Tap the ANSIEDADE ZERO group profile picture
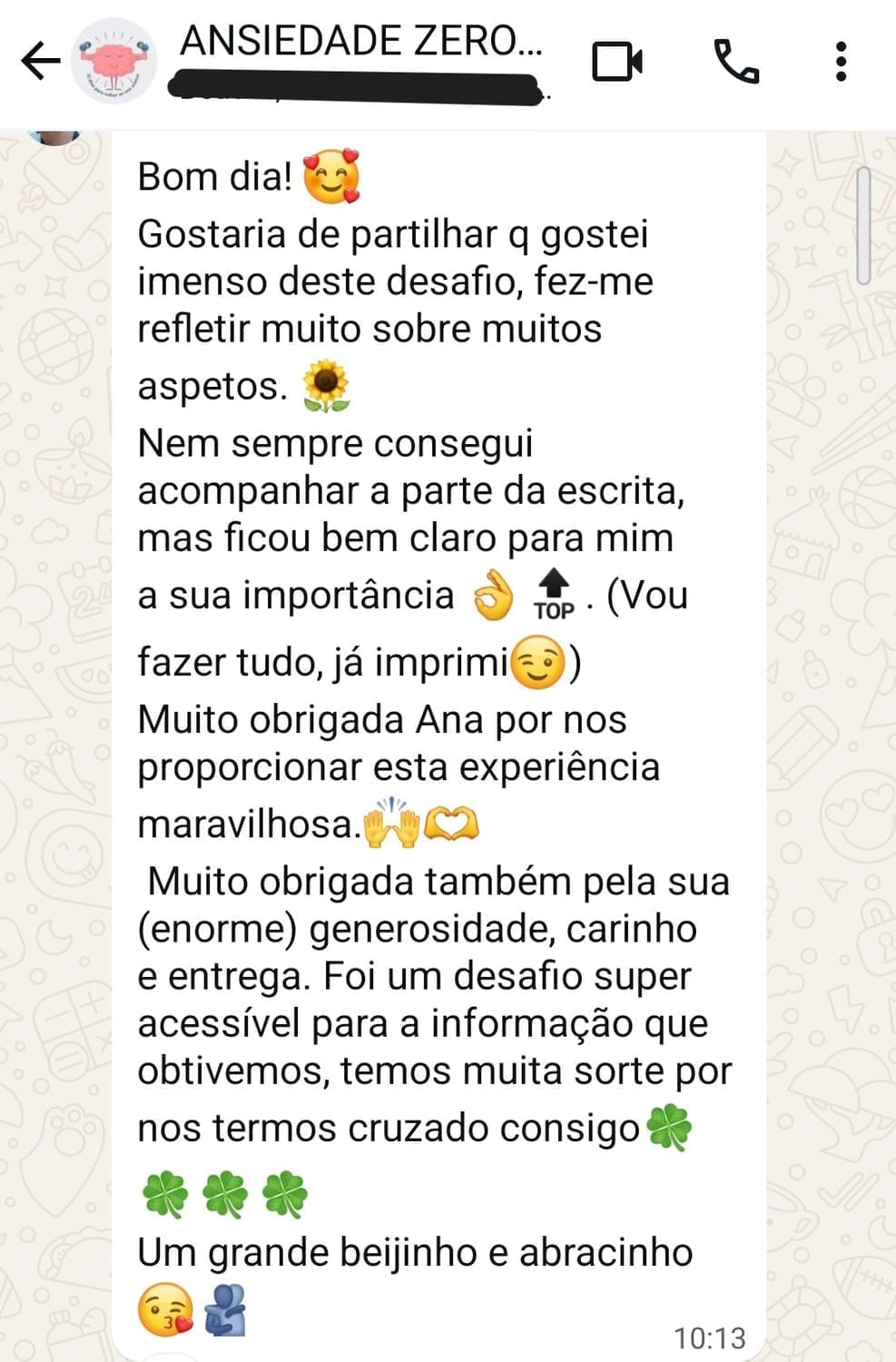Screen dimensions: 896x1362 (115, 61)
